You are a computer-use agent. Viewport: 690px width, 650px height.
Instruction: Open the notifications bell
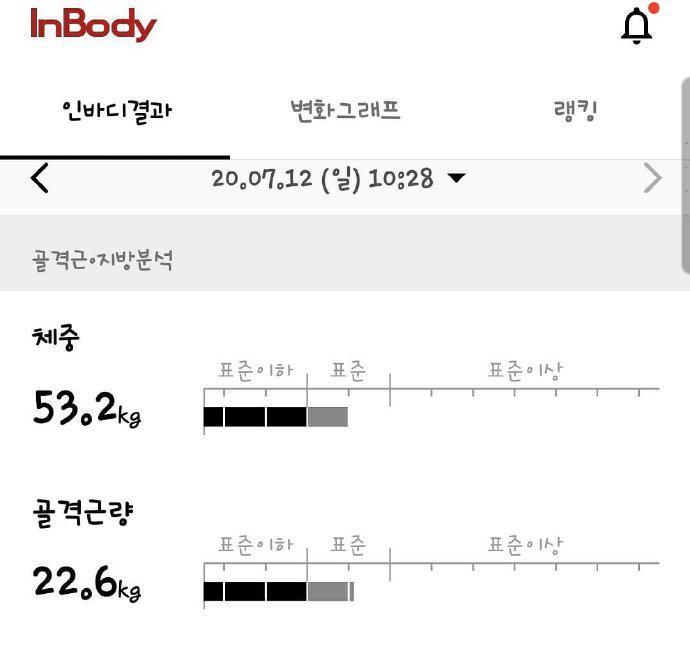636,27
